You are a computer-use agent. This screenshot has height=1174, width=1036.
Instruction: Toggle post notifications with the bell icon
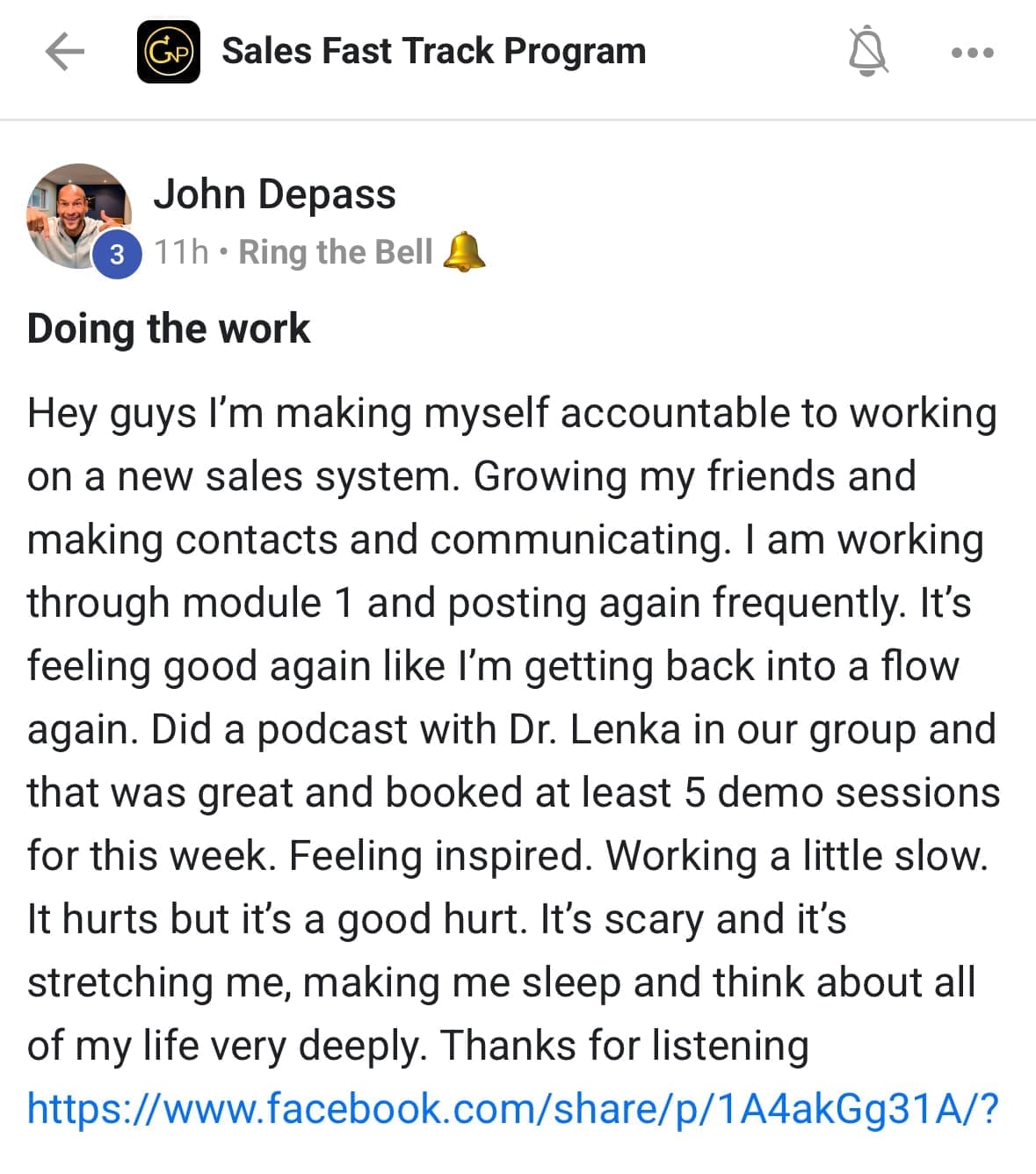[x=867, y=52]
